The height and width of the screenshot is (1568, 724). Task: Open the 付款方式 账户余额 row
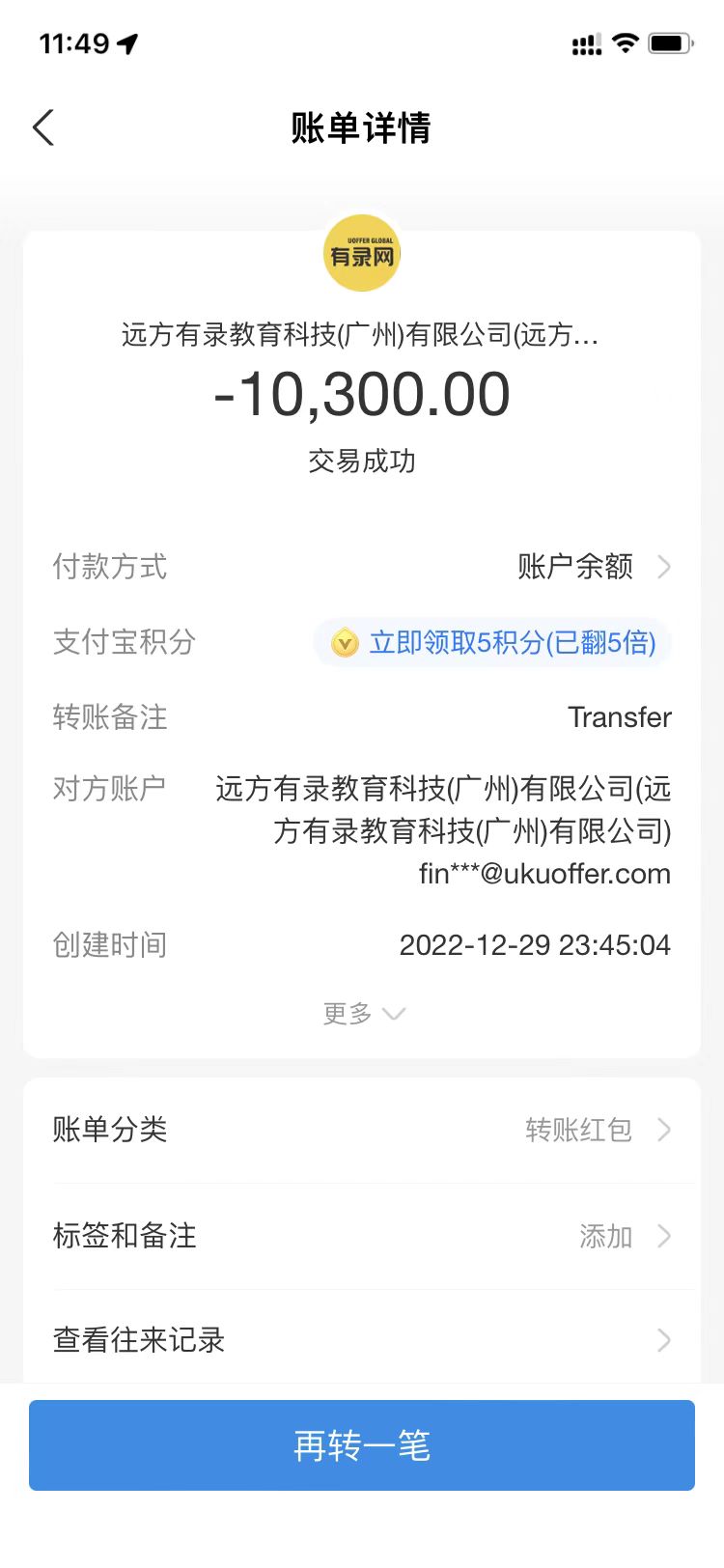click(593, 567)
